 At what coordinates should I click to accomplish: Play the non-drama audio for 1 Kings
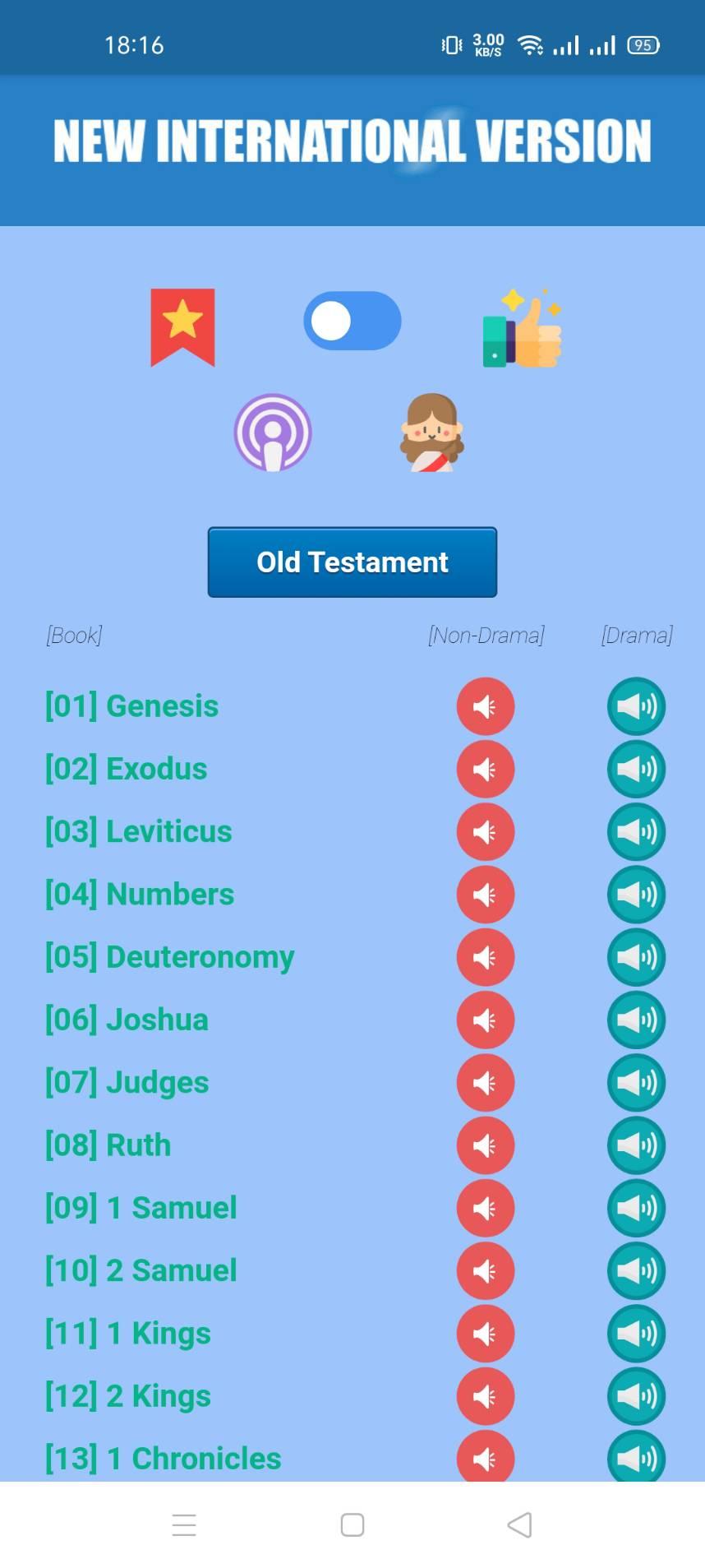(x=486, y=1334)
